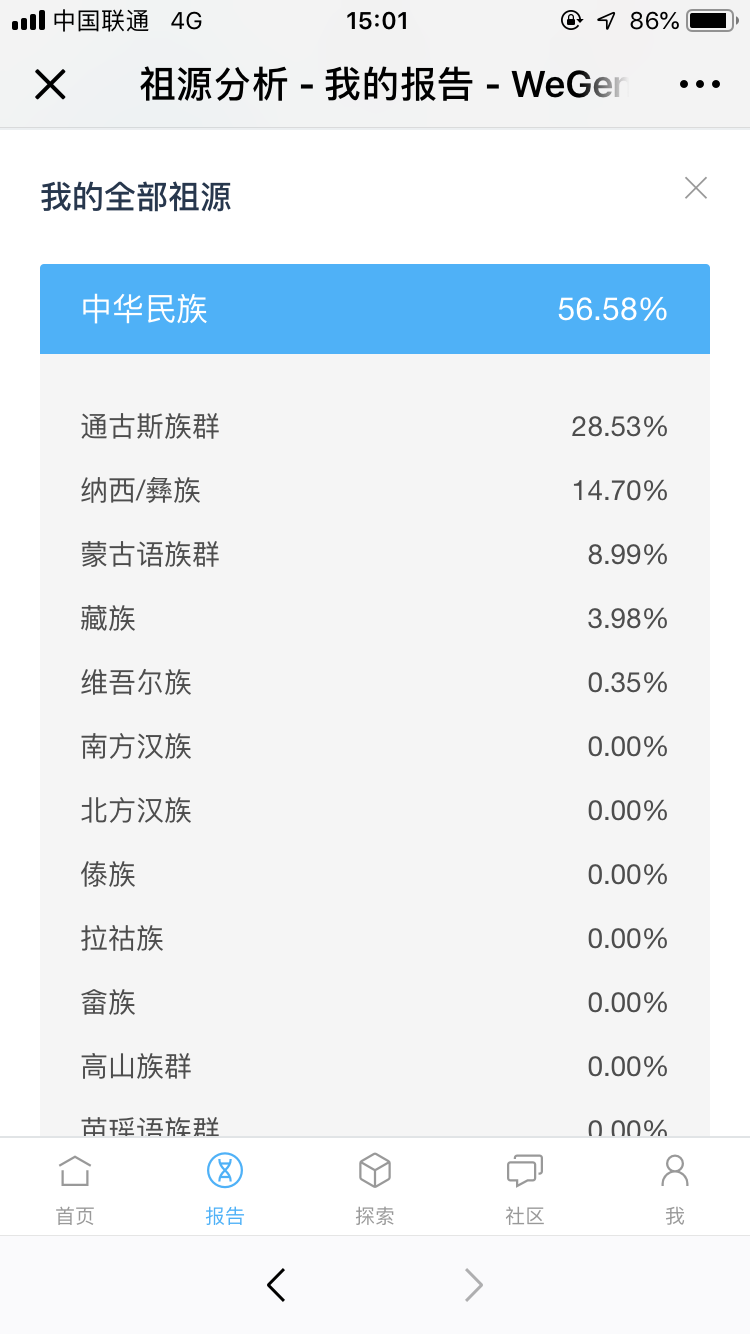Tap the browser forward arrow
The width and height of the screenshot is (750, 1334).
474,1285
